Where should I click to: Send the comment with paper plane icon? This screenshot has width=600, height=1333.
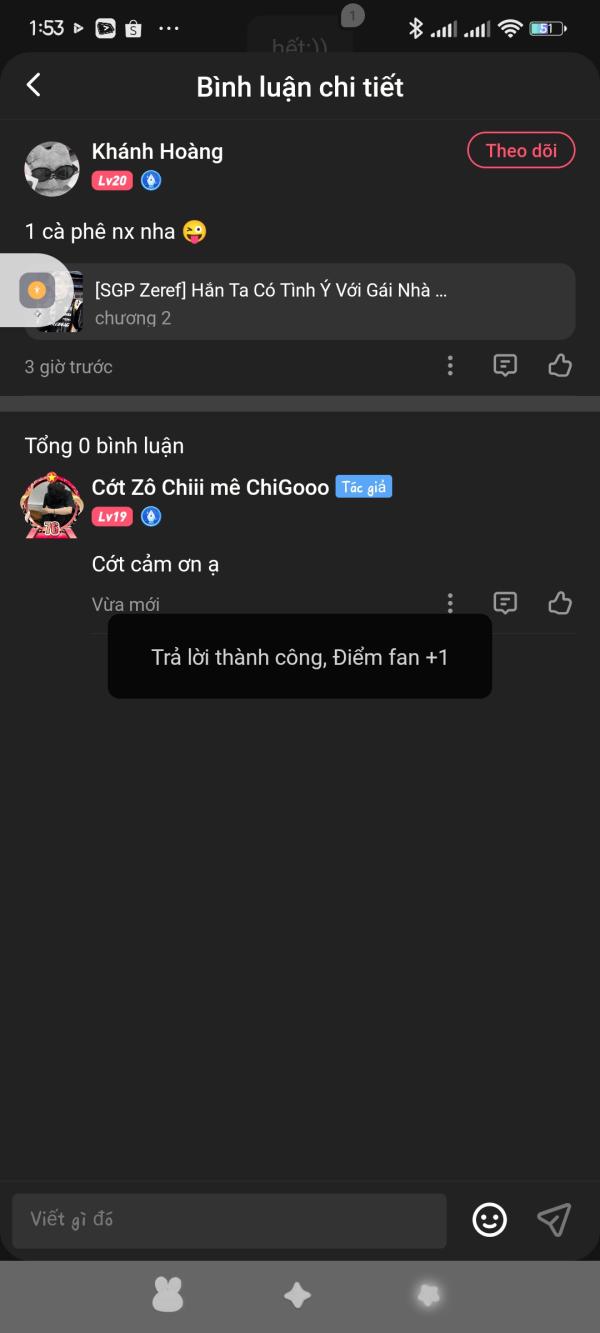click(554, 1219)
